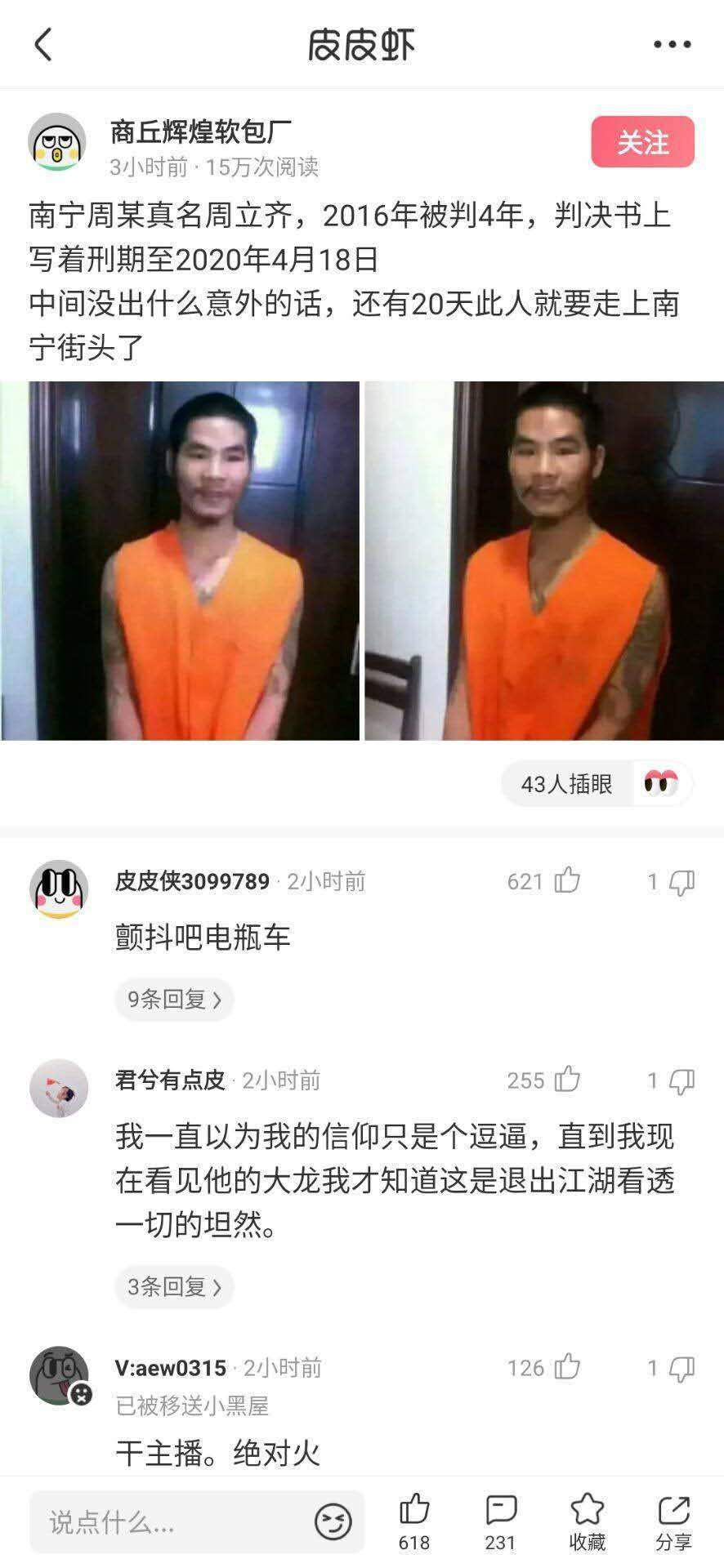Follow 商丘辉煌软包厂 with the 关注 button
The height and width of the screenshot is (1568, 724).
click(x=642, y=142)
